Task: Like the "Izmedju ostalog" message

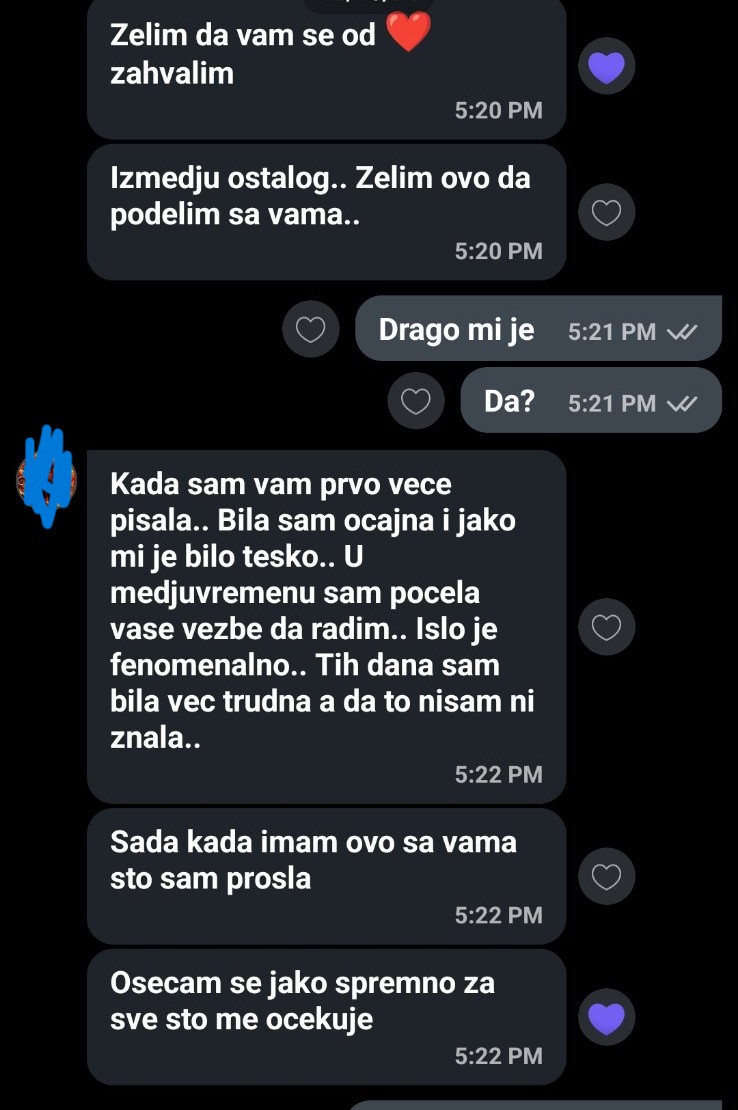Action: pyautogui.click(x=607, y=212)
